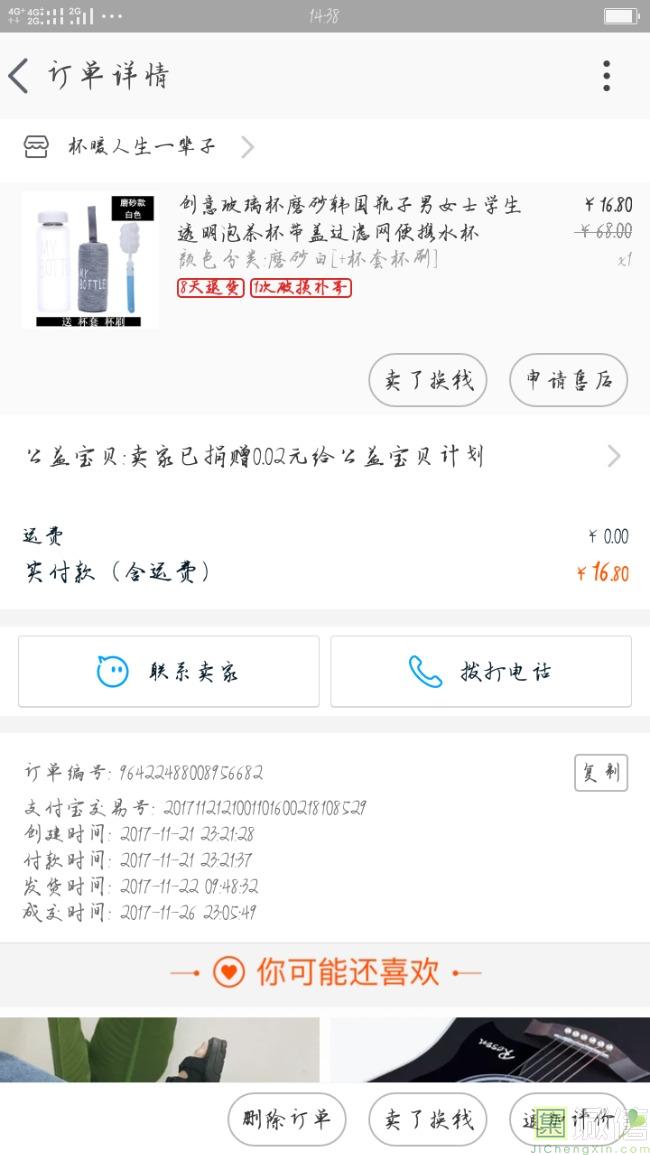Open the 杯暖人生一辈子 shop
Image resolution: width=650 pixels, height=1155 pixels.
[x=140, y=148]
